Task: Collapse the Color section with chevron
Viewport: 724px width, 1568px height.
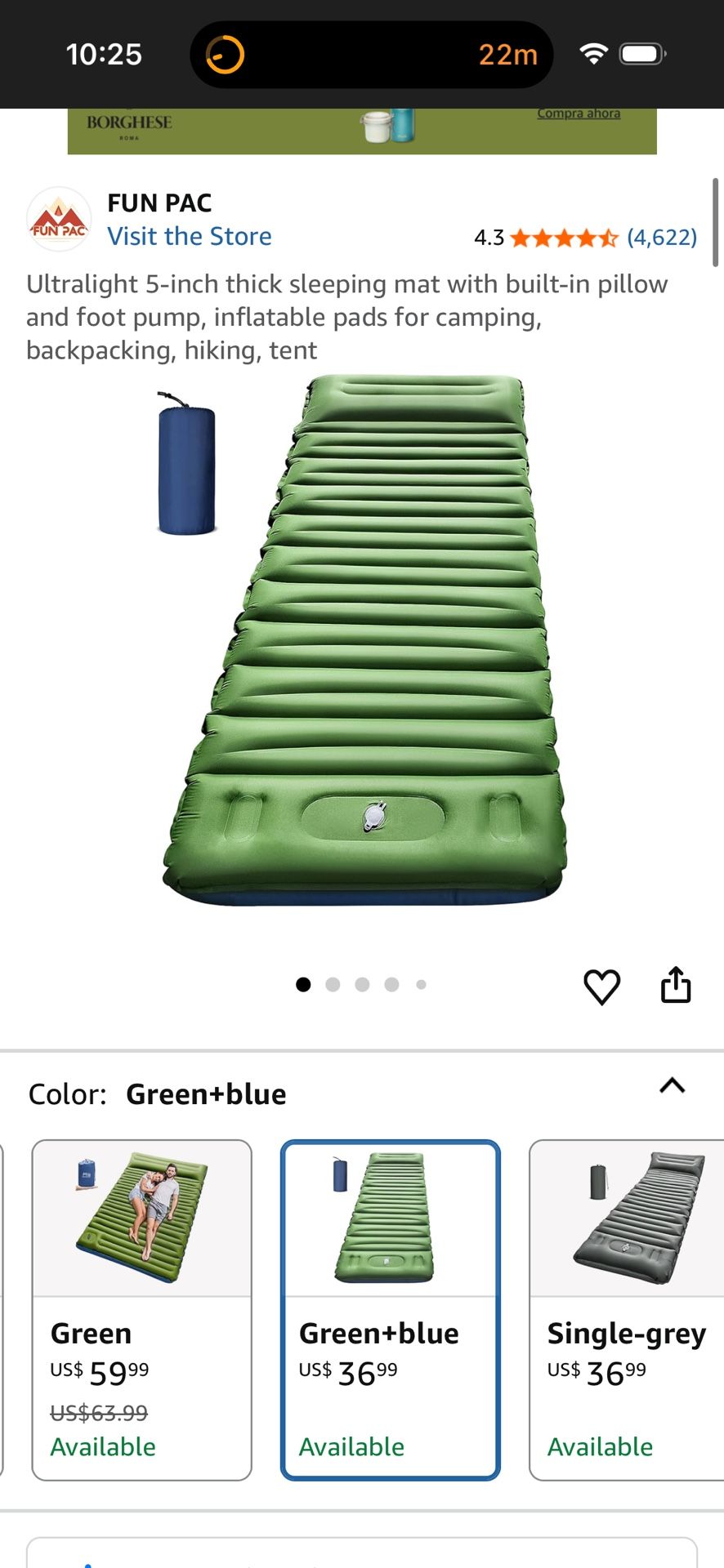Action: (672, 1086)
